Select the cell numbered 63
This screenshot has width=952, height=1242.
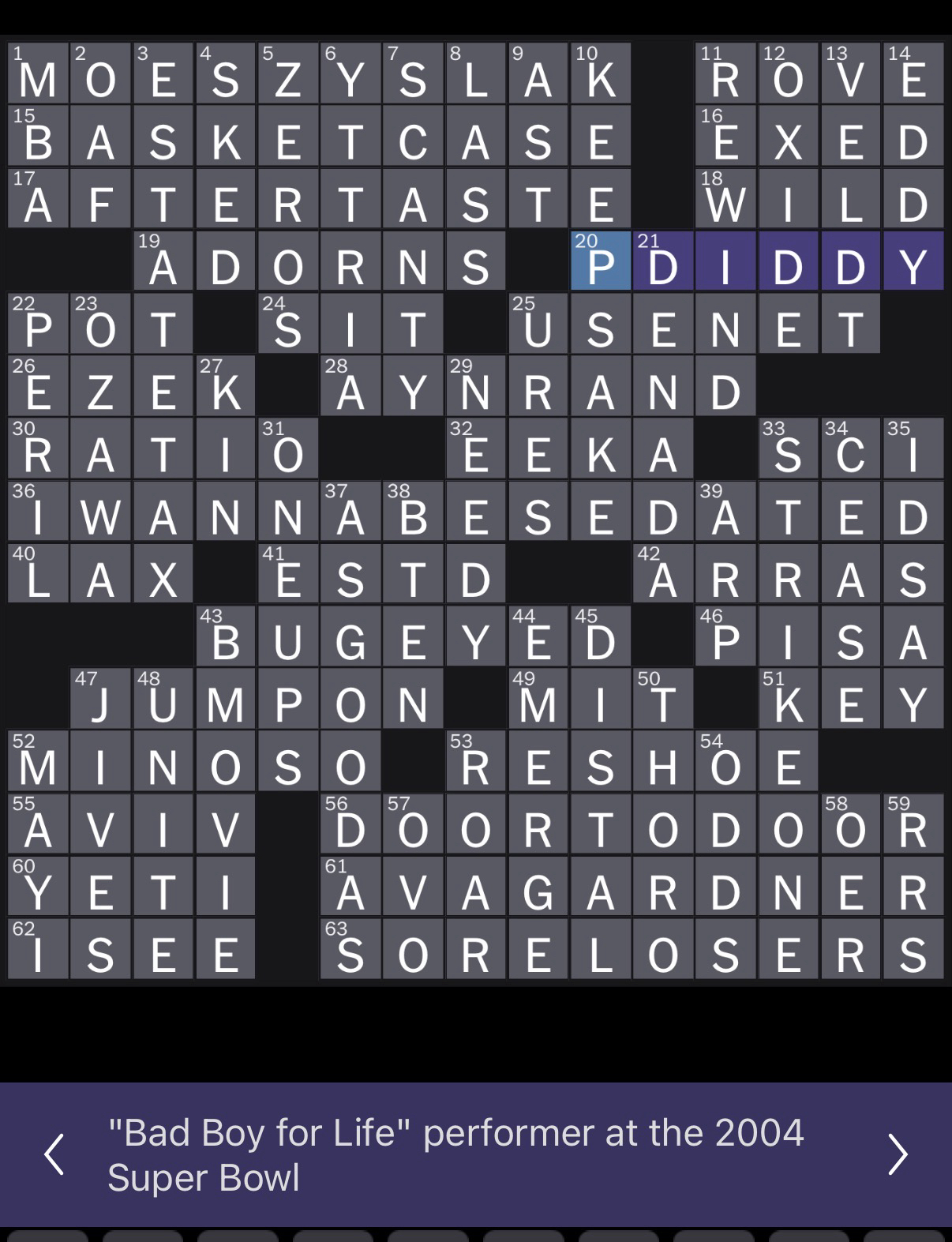[x=350, y=948]
